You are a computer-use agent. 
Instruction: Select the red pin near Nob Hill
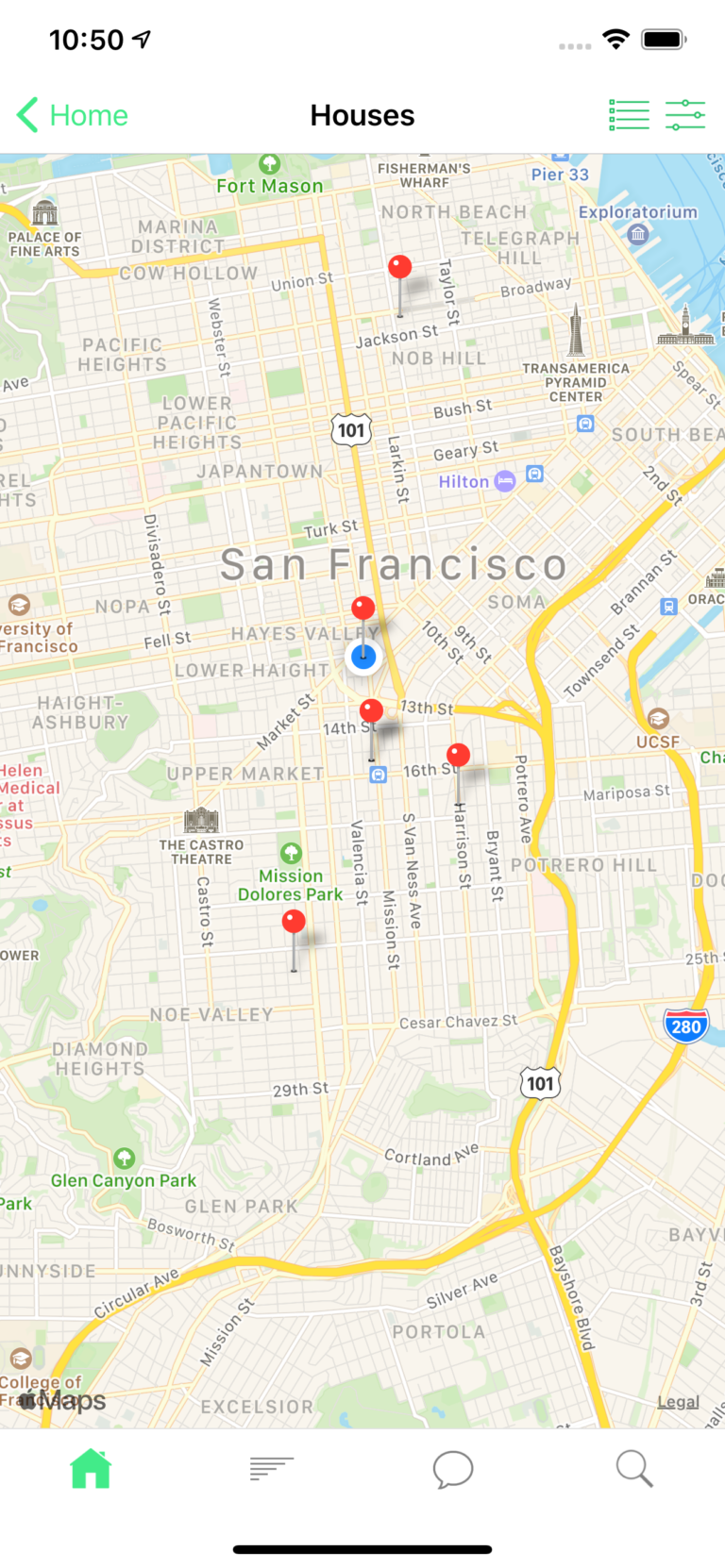pyautogui.click(x=400, y=268)
